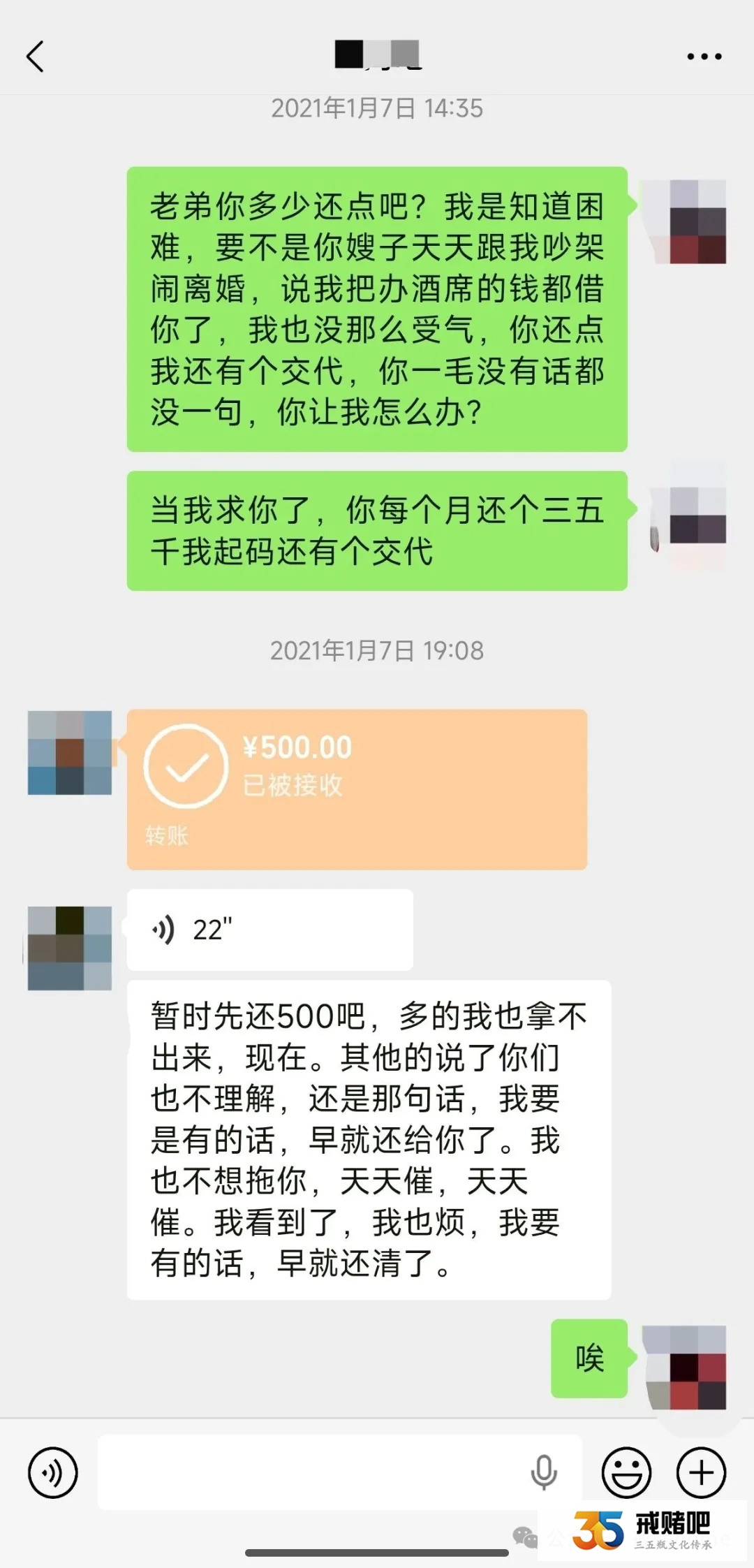Open the emoji sticker panel

(x=626, y=1472)
